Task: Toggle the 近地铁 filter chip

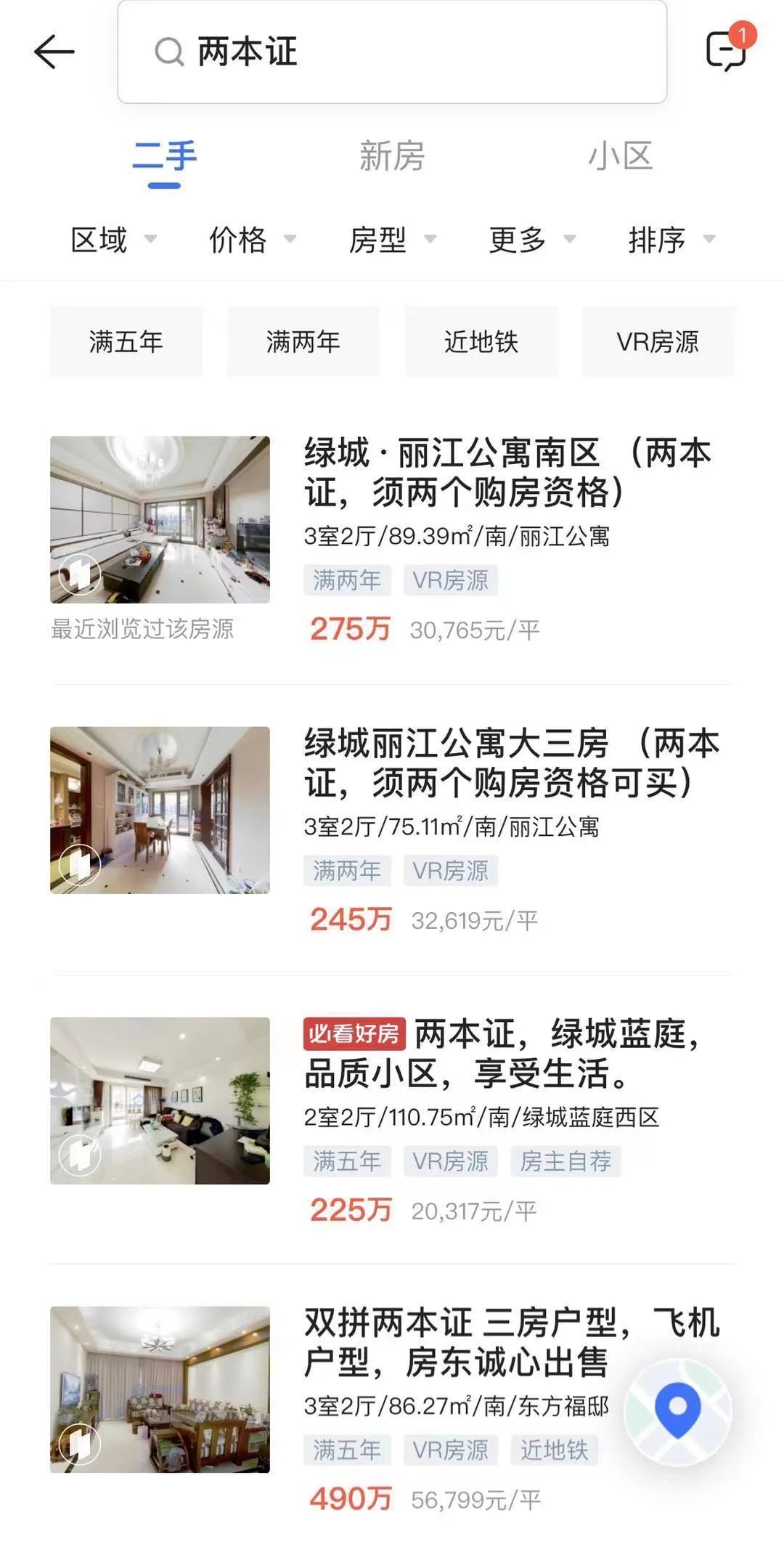Action: tap(481, 341)
